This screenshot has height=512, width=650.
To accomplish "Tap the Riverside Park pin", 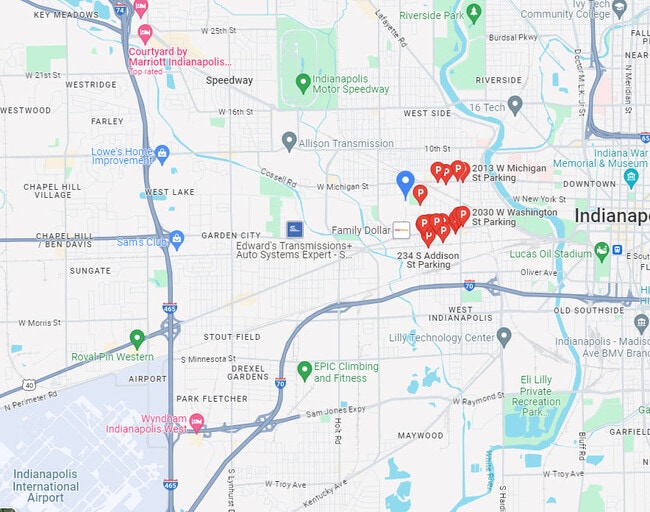I will point(474,12).
